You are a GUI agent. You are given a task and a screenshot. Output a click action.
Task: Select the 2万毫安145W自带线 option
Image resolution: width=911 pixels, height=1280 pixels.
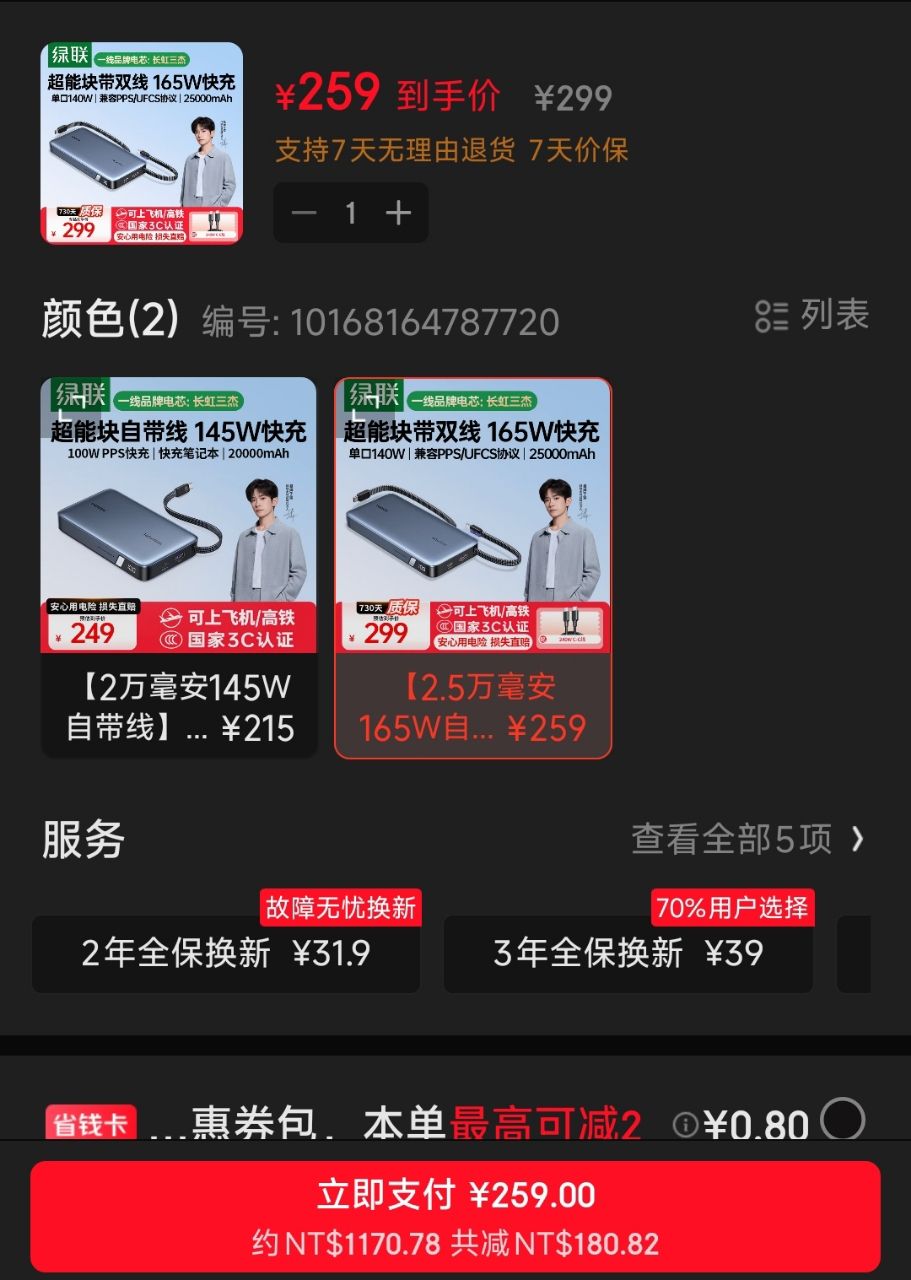[179, 567]
